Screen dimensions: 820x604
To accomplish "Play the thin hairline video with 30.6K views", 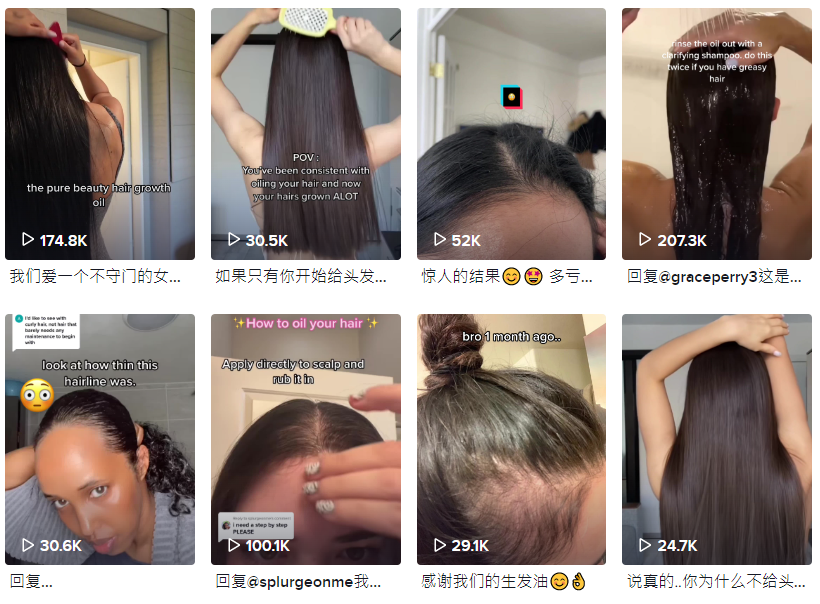I will 100,440.
